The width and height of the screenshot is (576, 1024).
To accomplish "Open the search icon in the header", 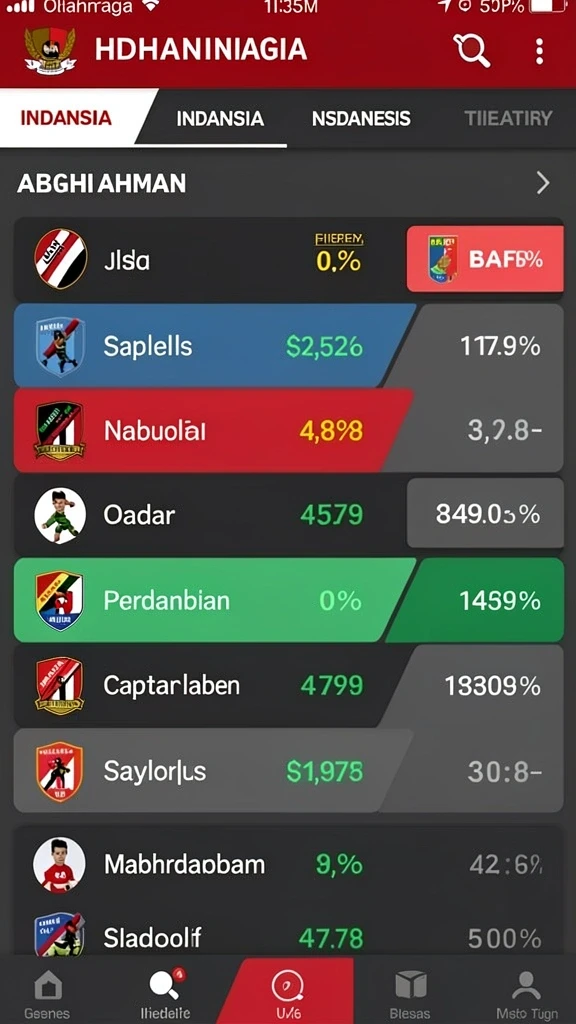I will point(472,50).
